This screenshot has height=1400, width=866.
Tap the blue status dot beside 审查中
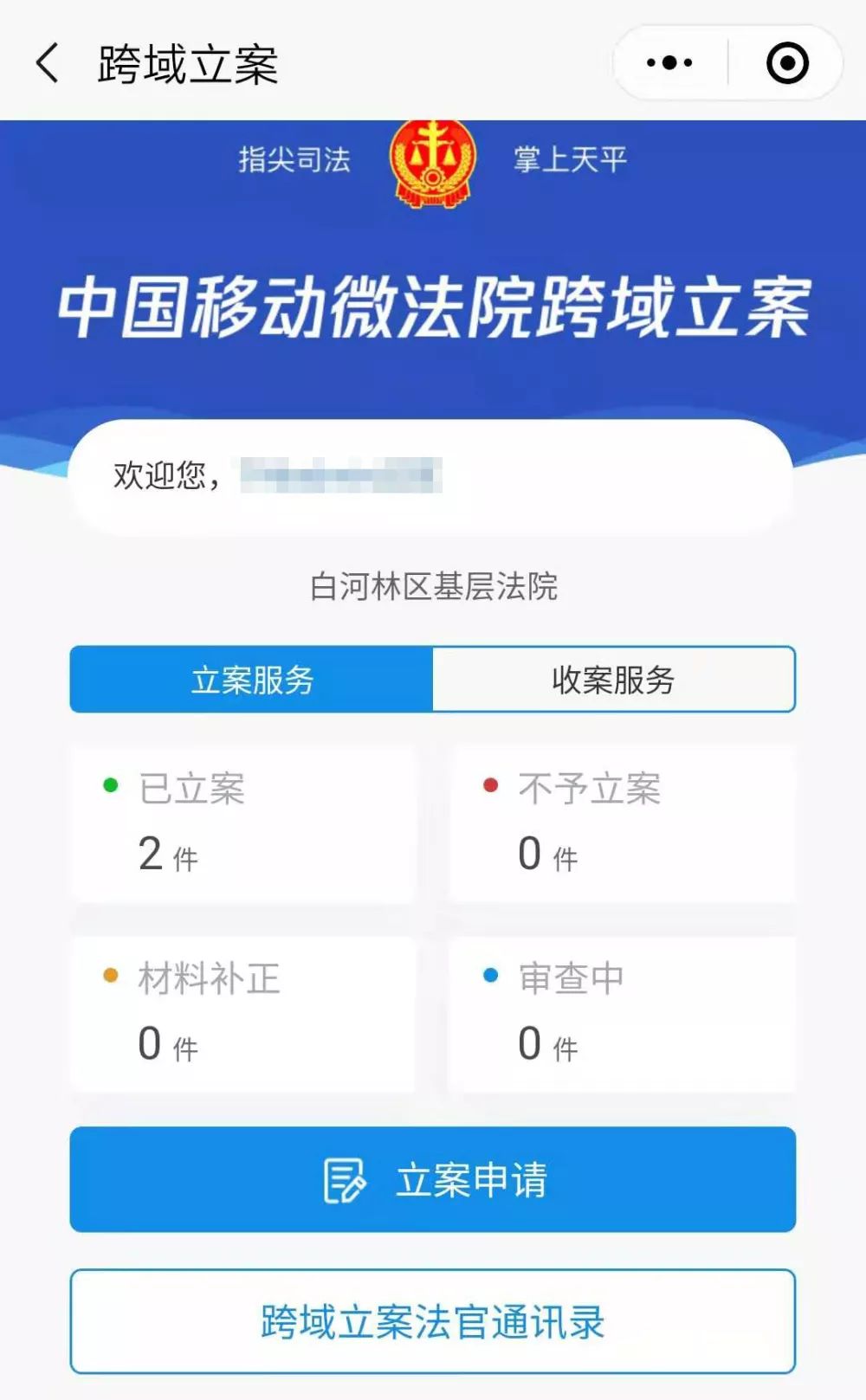pyautogui.click(x=489, y=974)
